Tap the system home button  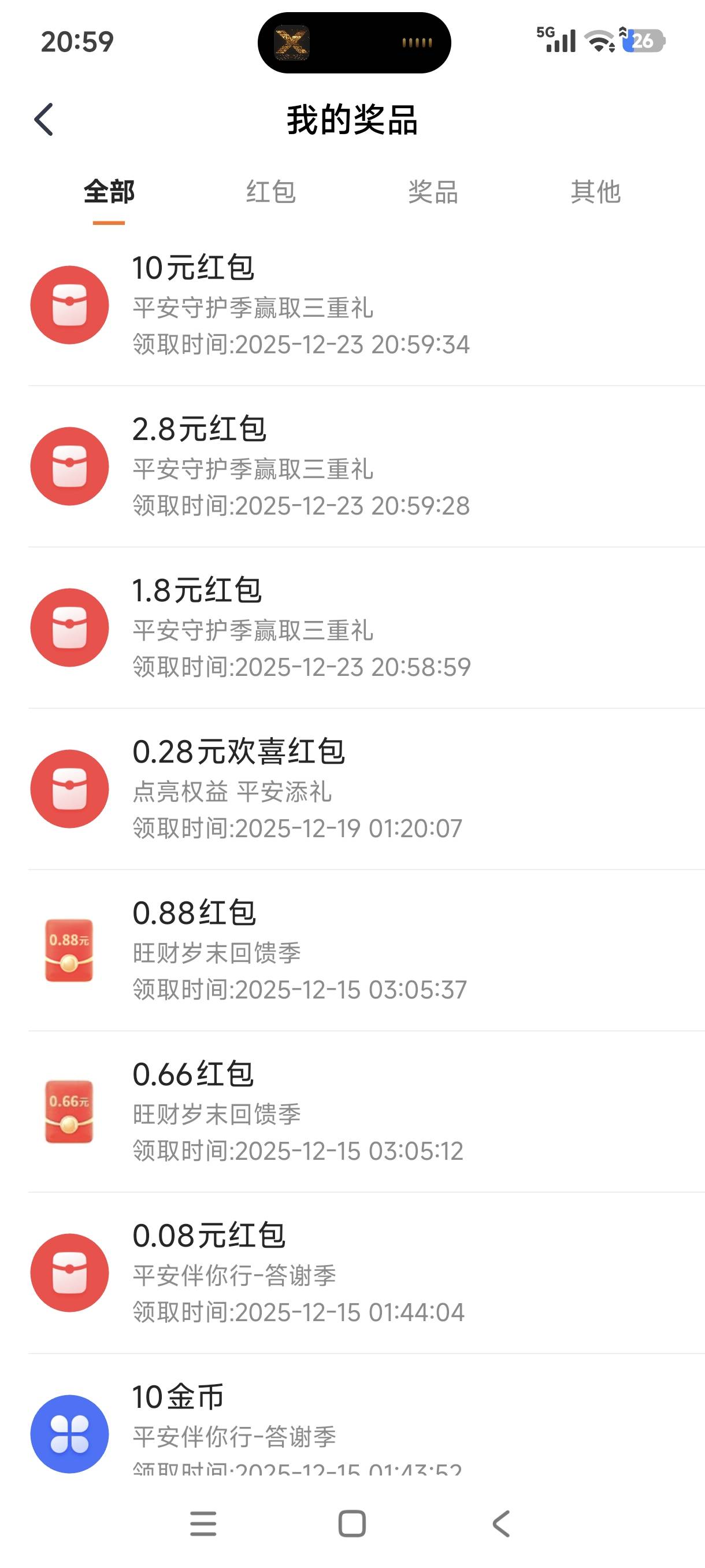coord(351,1523)
